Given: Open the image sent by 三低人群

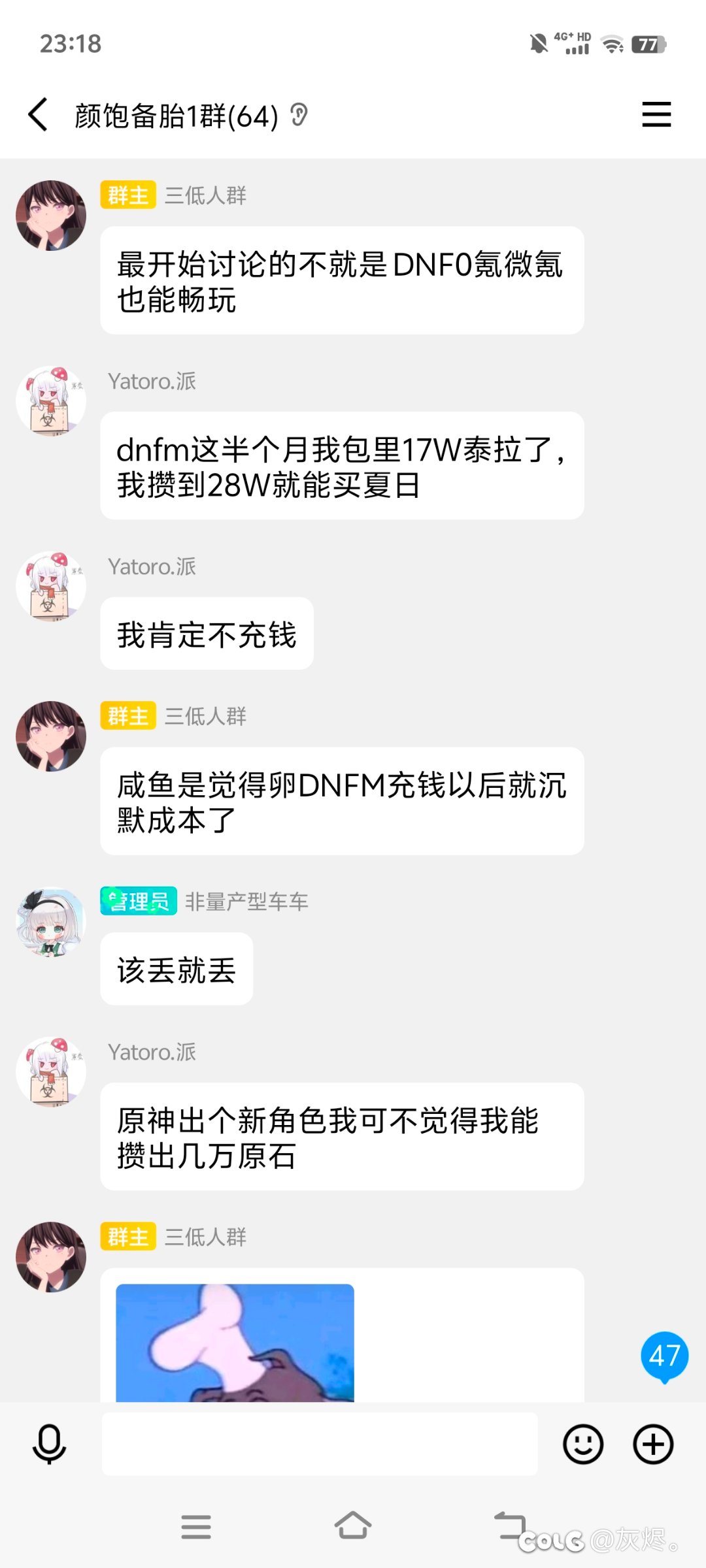Looking at the screenshot, I should pyautogui.click(x=235, y=1343).
